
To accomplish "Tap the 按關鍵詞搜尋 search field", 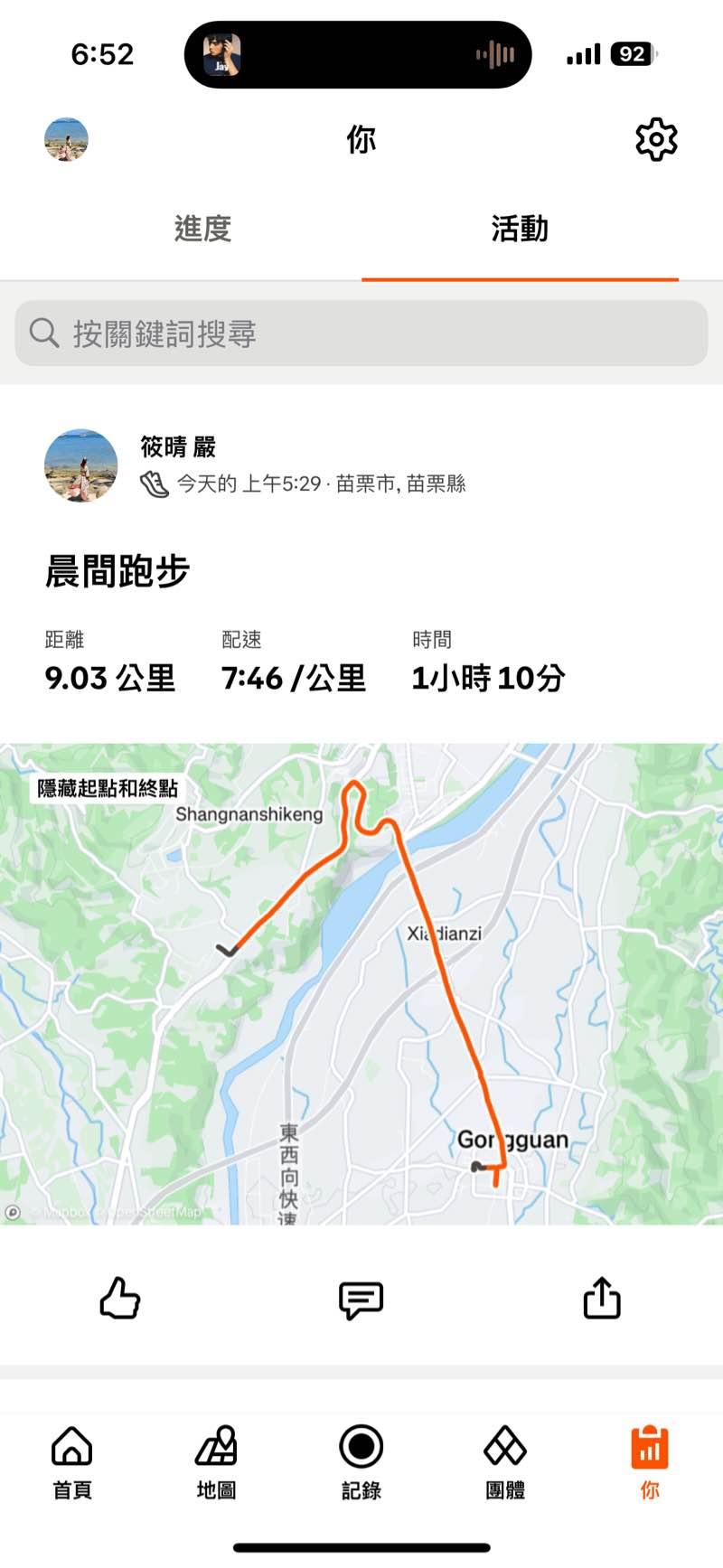I will 361,333.
